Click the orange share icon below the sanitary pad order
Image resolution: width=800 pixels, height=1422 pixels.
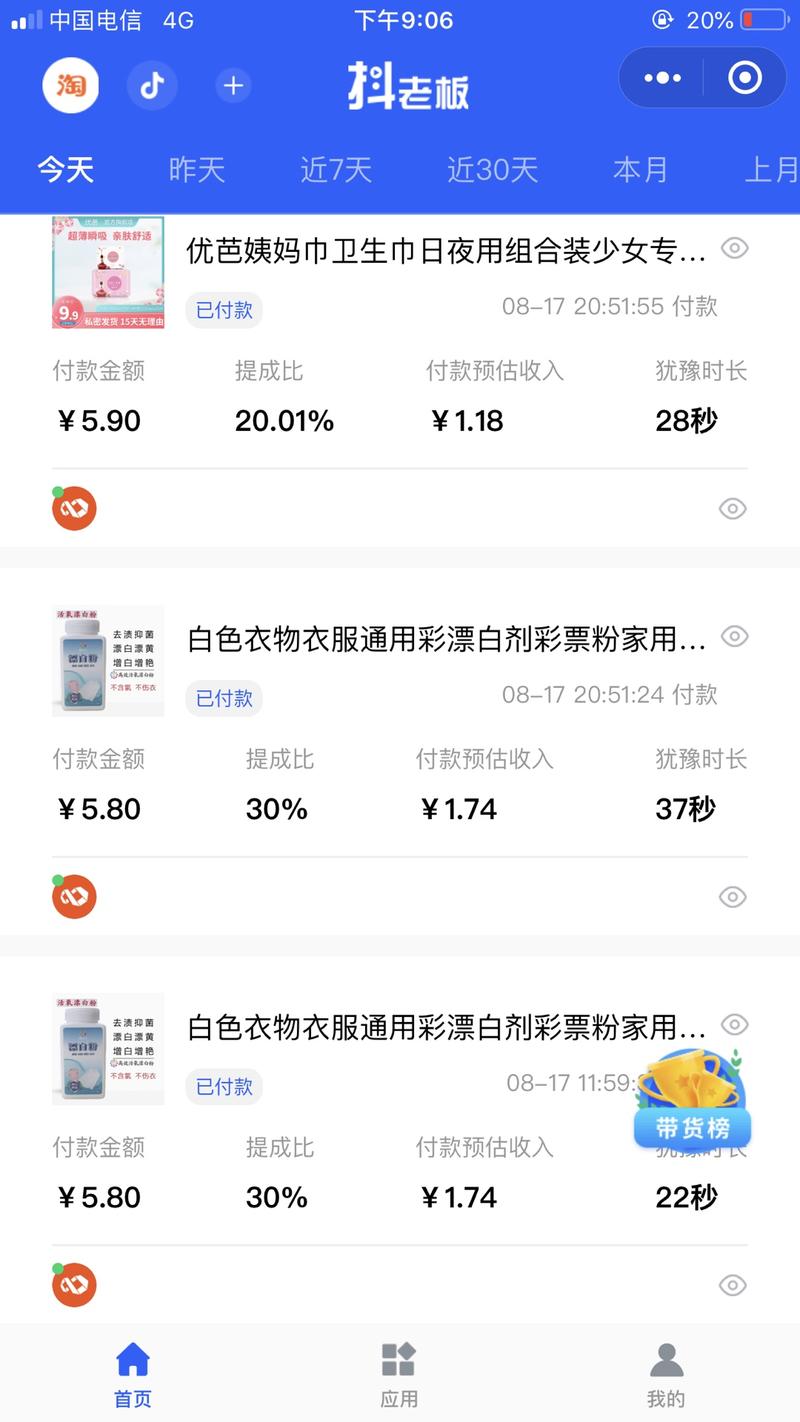tap(74, 508)
